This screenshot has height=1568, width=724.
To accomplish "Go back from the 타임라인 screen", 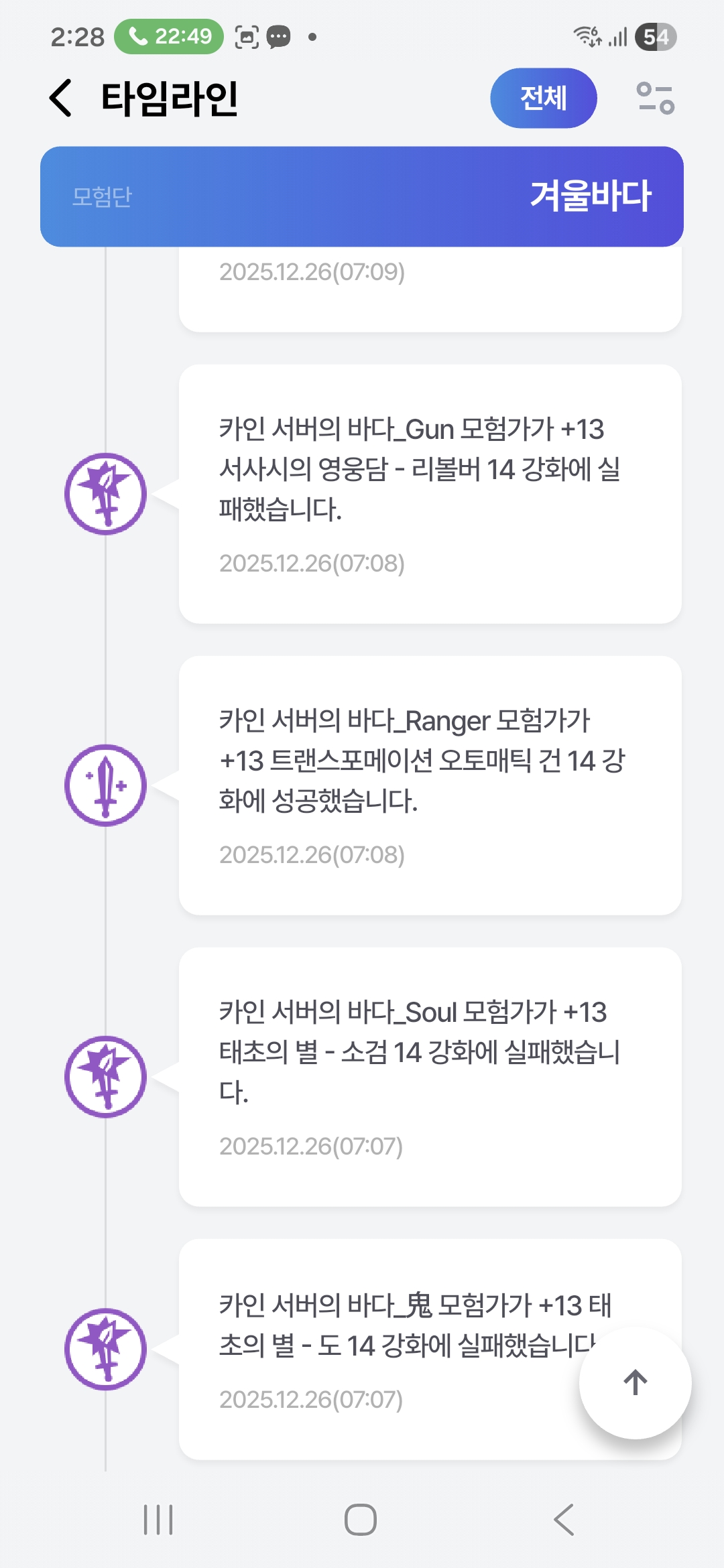I will point(61,98).
